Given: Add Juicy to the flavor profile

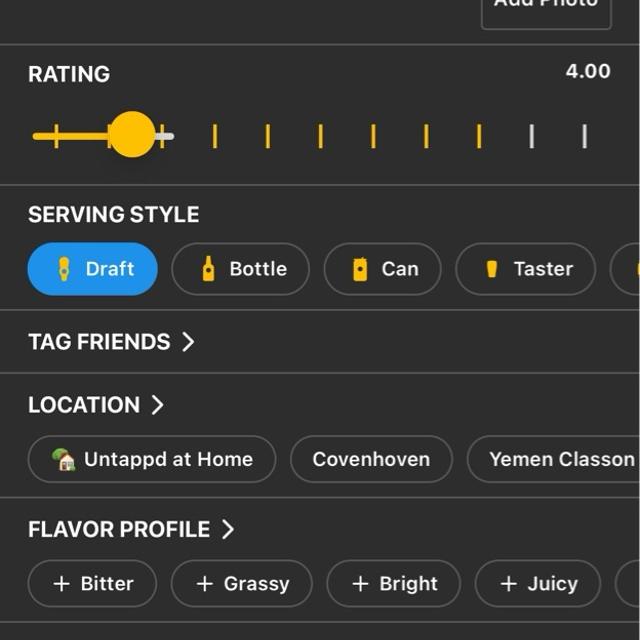Looking at the screenshot, I should click(538, 584).
